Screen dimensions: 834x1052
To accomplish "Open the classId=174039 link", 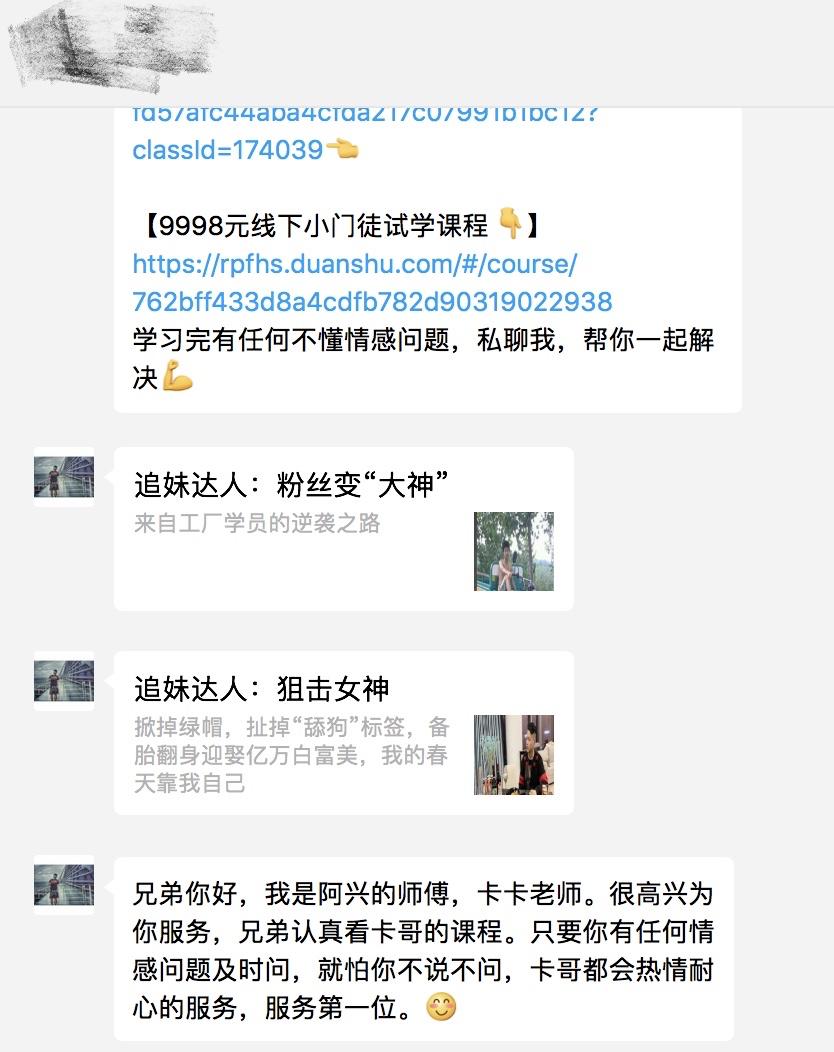I will coord(228,150).
